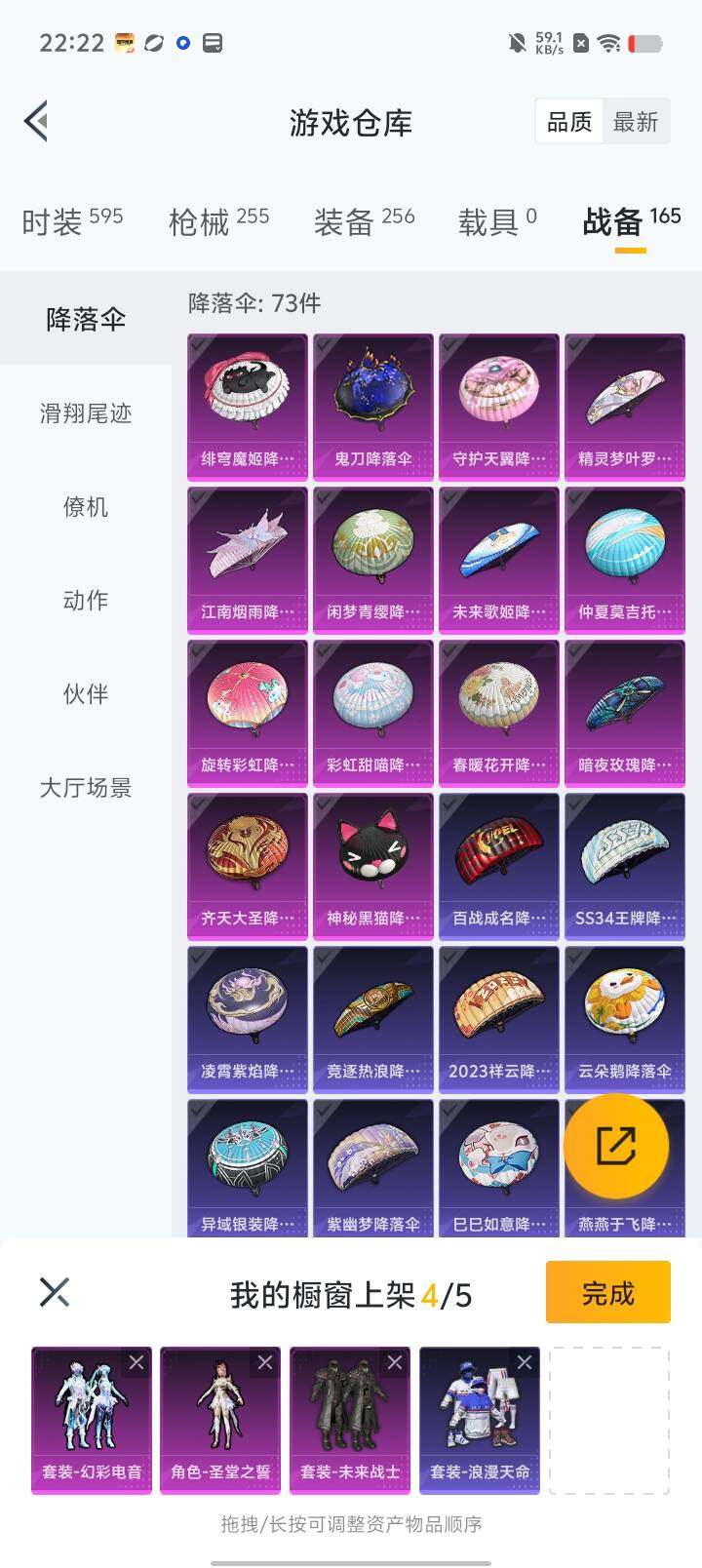
Task: Select the 大厅场景 category
Action: [x=86, y=788]
